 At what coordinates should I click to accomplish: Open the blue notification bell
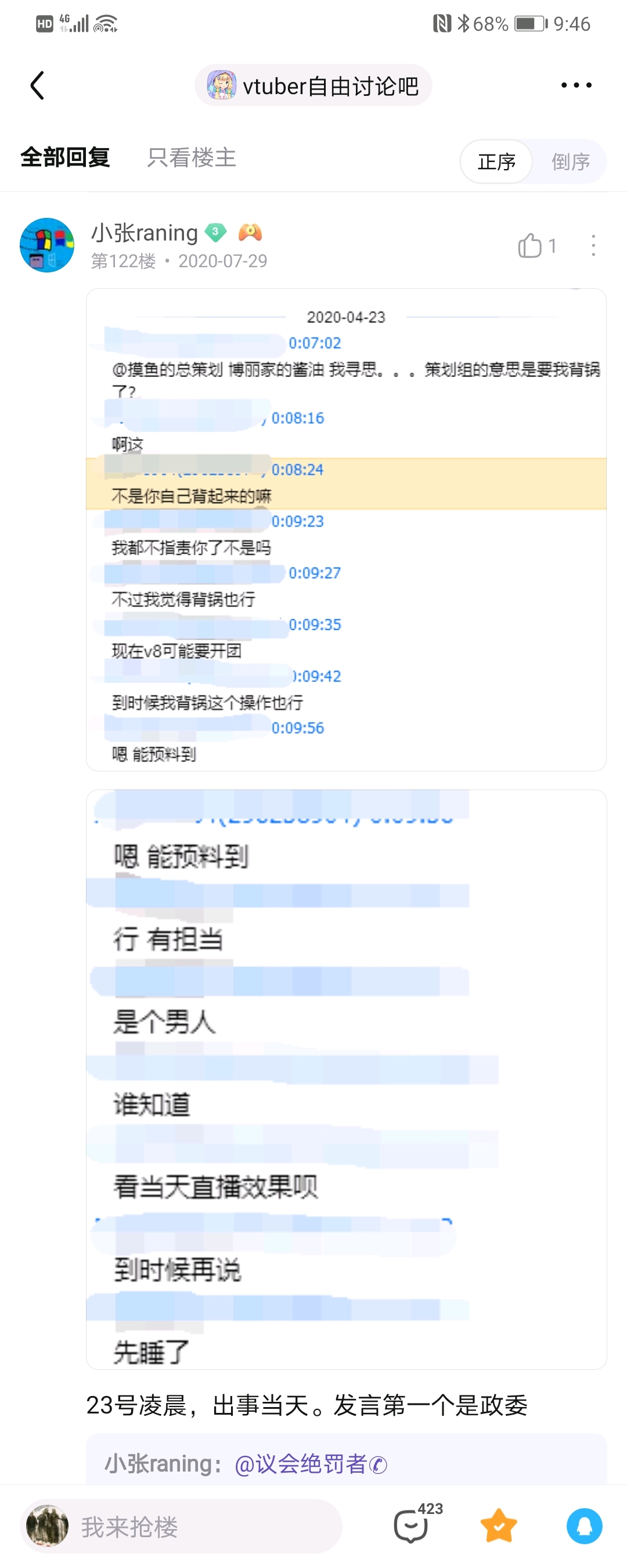coord(584,1526)
